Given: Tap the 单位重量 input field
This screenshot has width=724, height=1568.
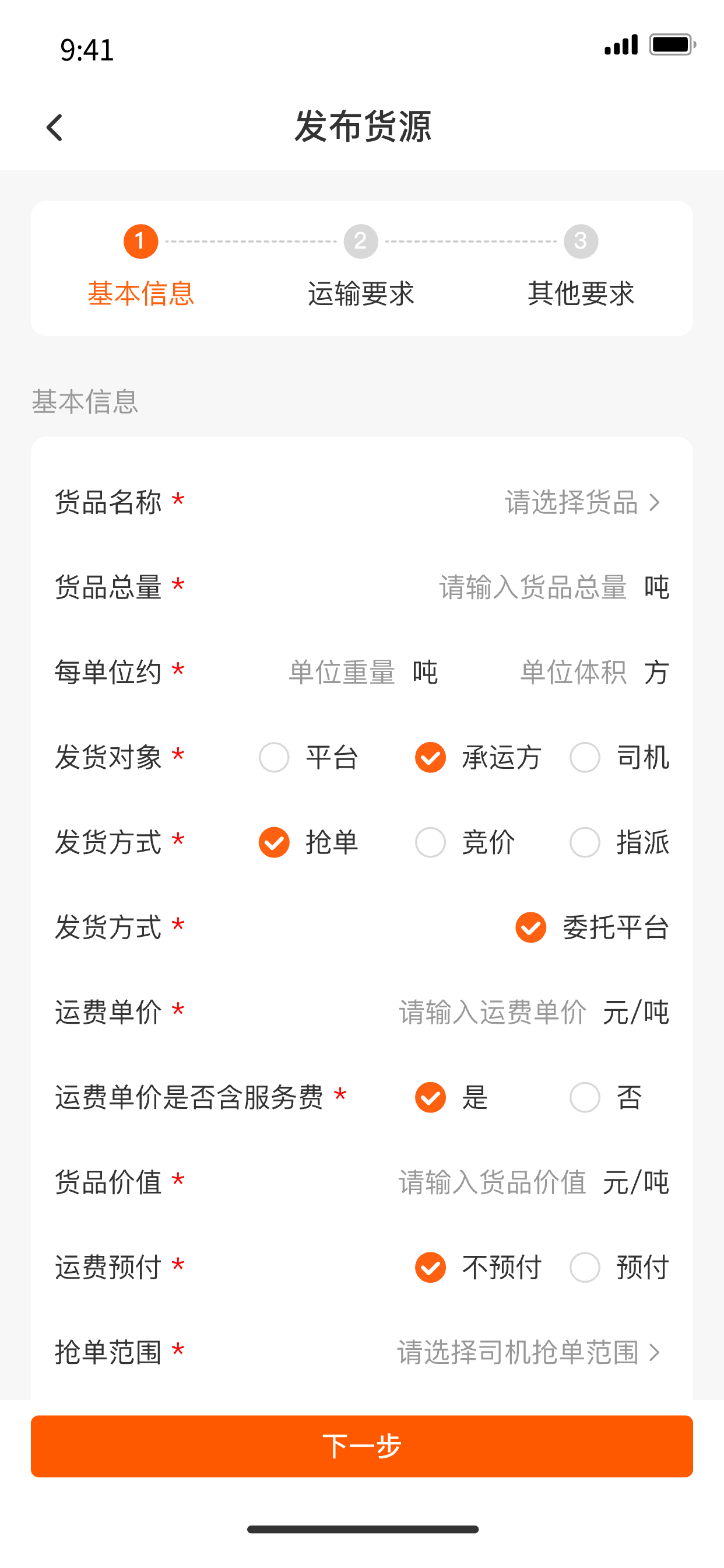Looking at the screenshot, I should tap(342, 673).
